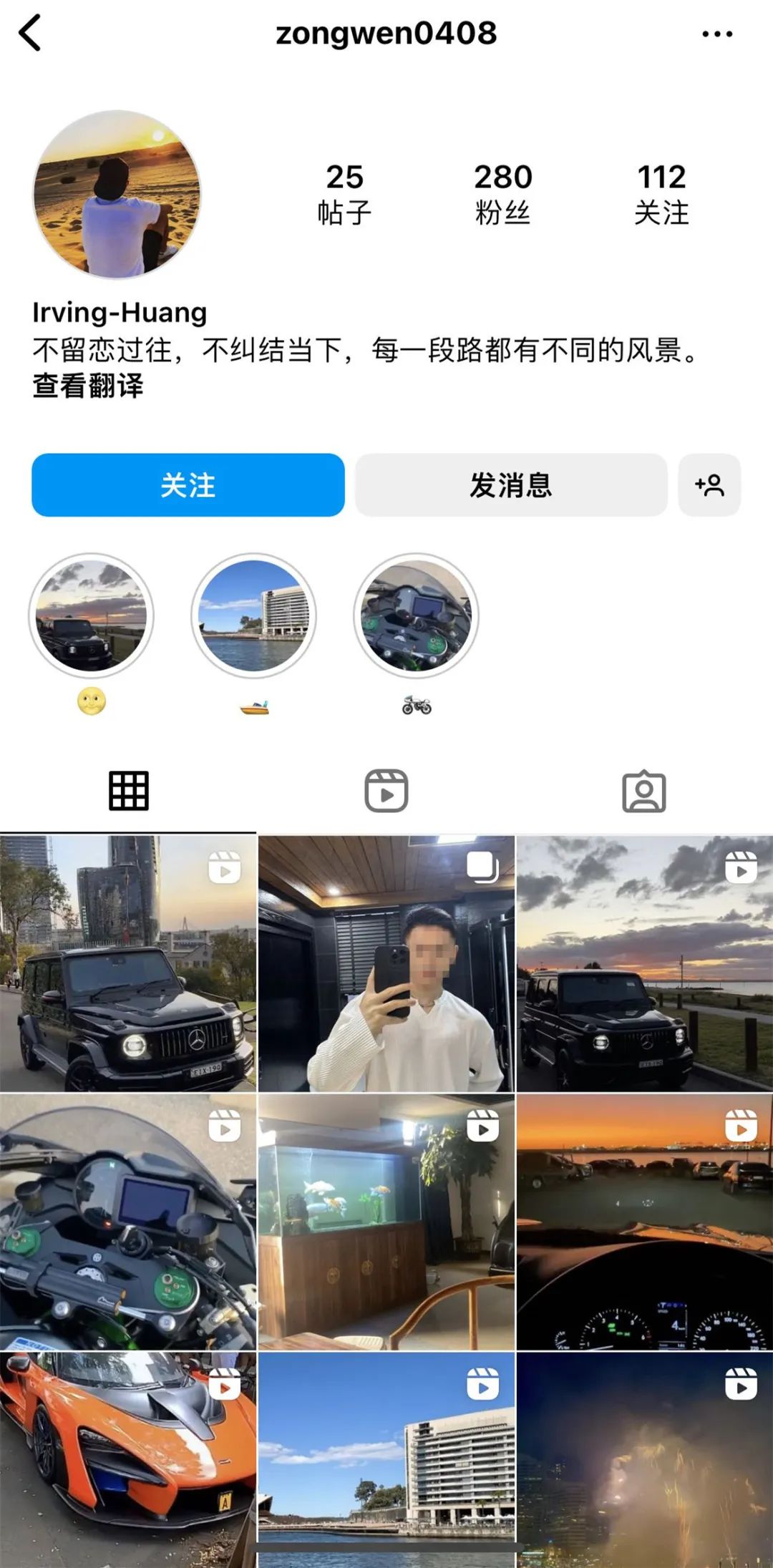Switch to the Reels tab
Screen dimensions: 773x1568
(386, 791)
